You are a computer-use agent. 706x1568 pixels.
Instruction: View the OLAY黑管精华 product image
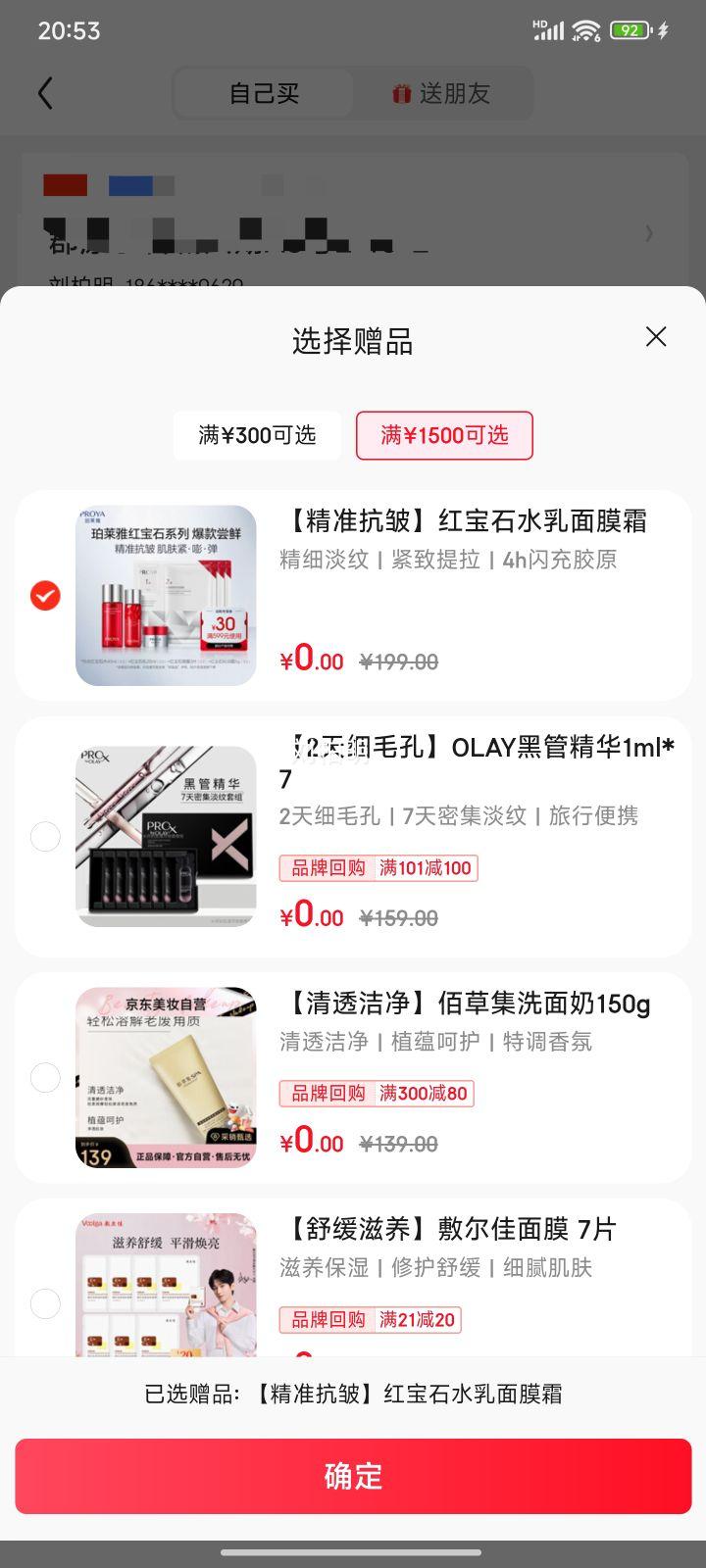[x=166, y=837]
